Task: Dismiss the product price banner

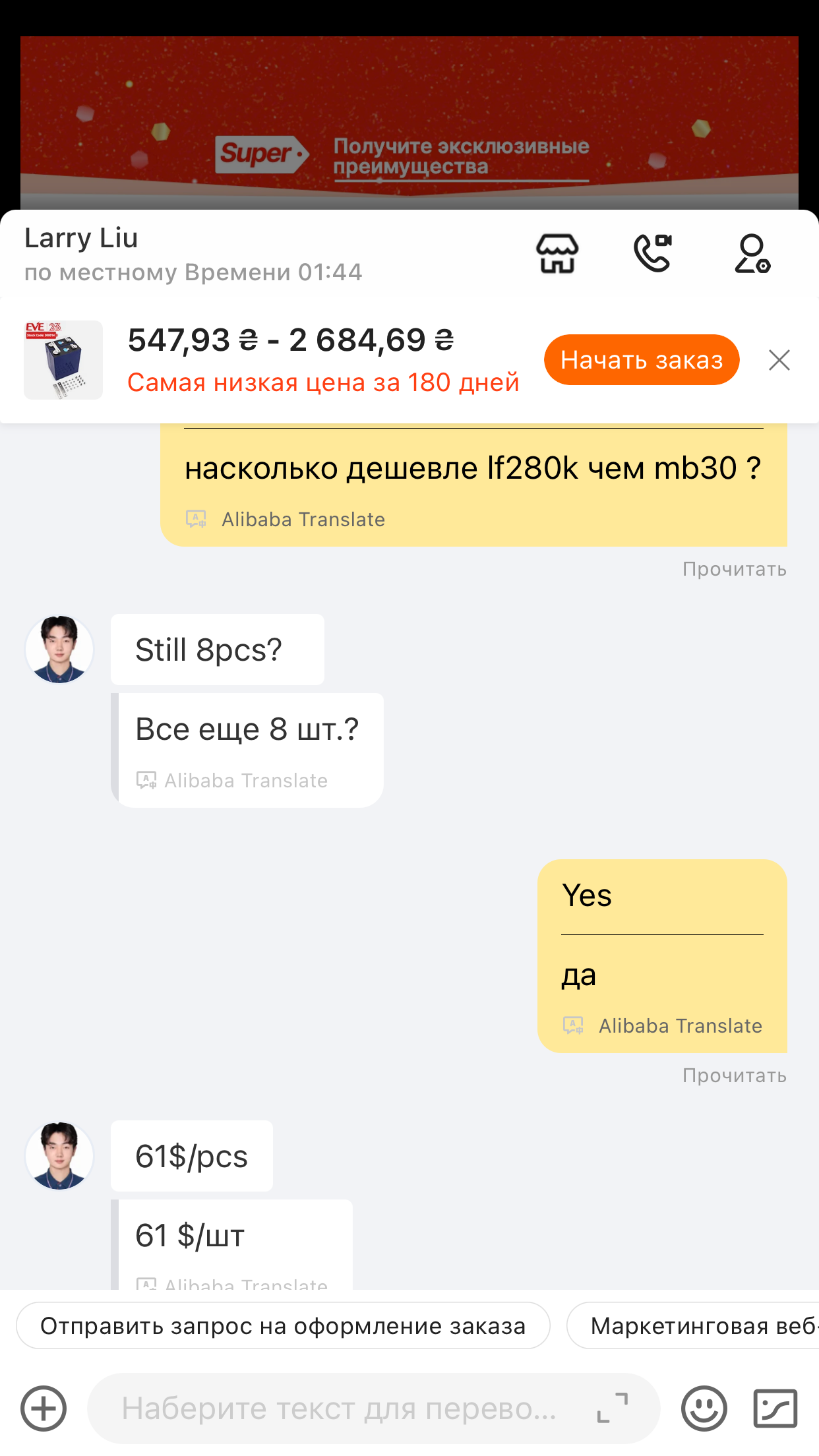Action: click(x=779, y=360)
